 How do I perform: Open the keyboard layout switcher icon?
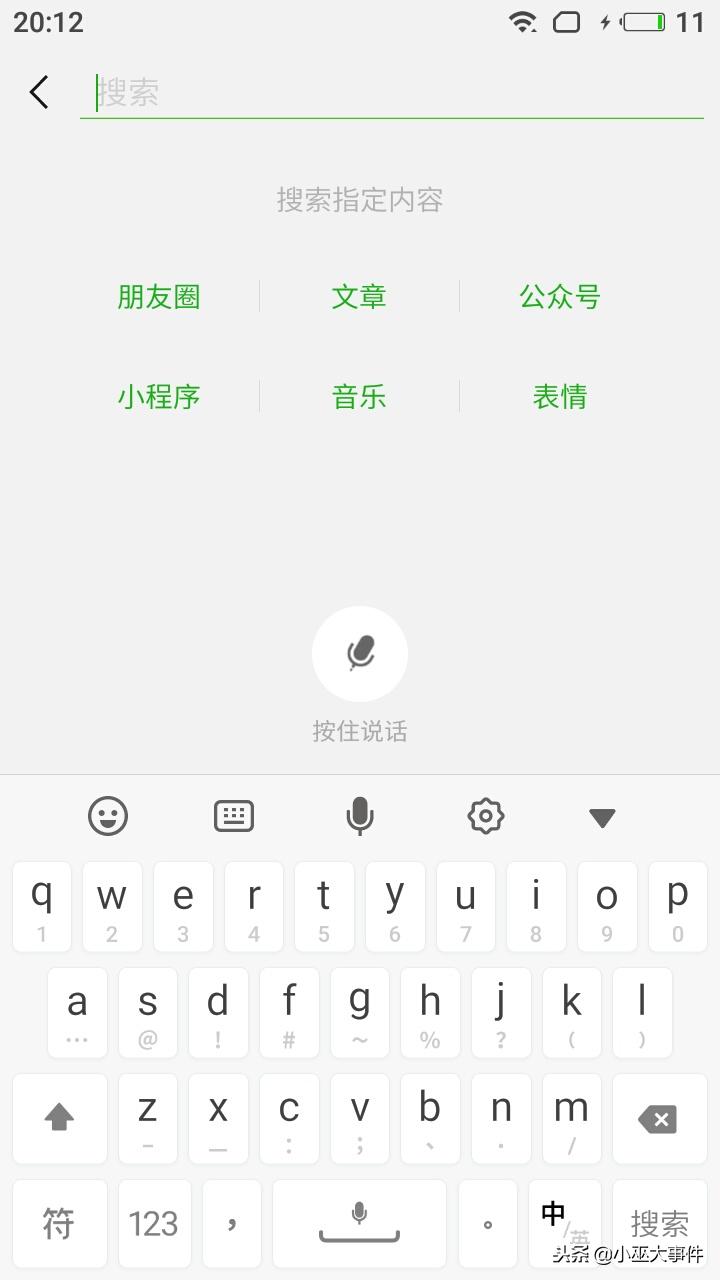(233, 815)
